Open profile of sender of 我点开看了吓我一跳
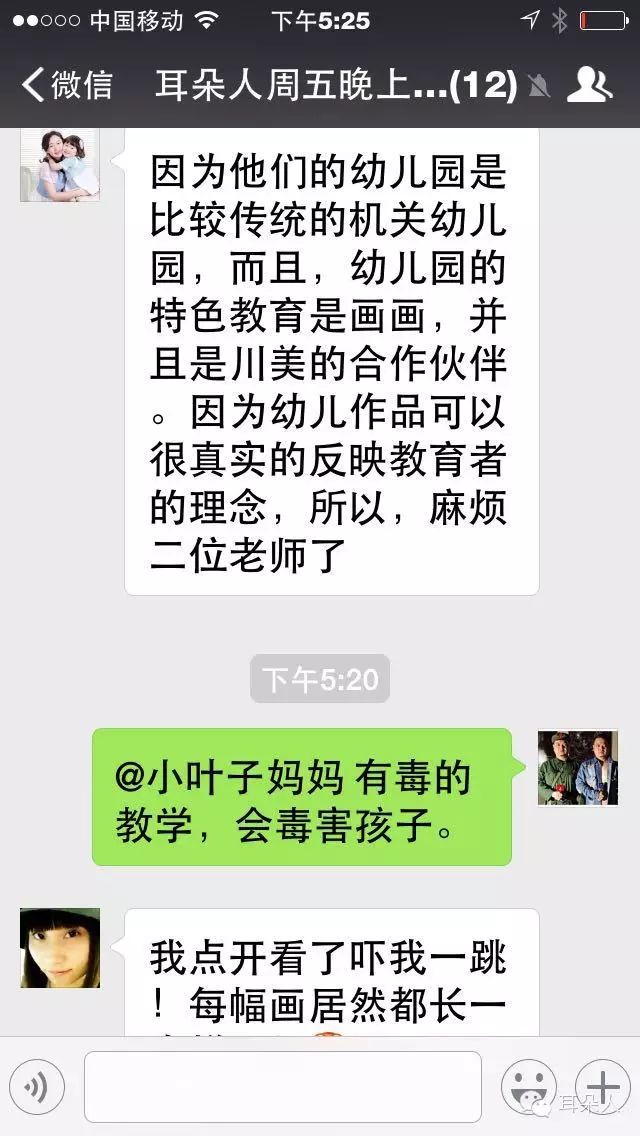The image size is (640, 1136). click(x=59, y=948)
